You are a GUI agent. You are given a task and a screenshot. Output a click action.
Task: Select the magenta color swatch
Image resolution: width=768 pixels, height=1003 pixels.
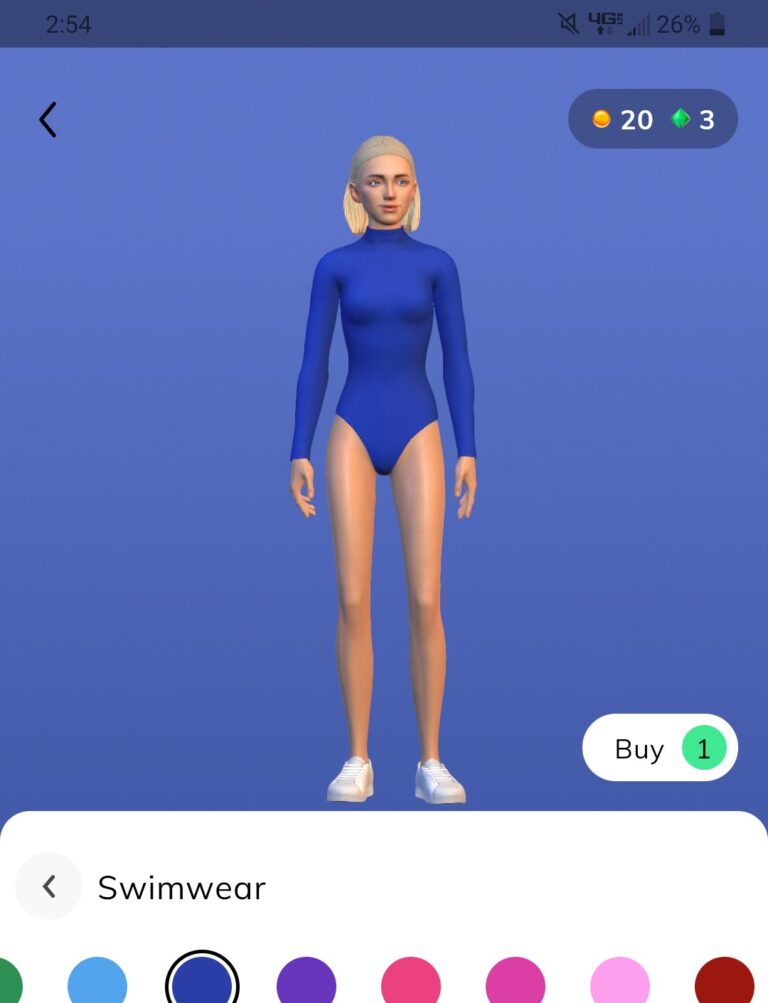[515, 984]
